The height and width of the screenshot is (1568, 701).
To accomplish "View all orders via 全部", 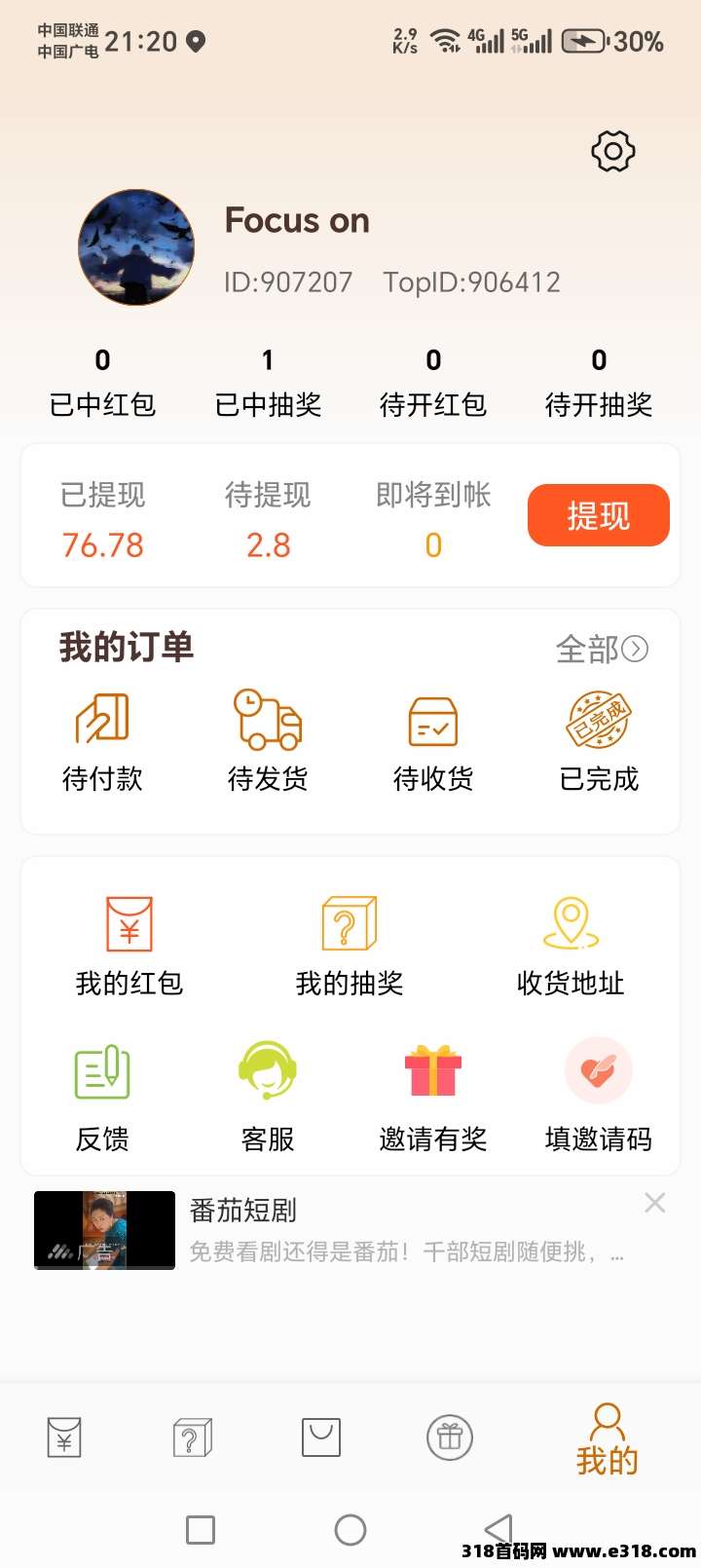I will [x=601, y=649].
